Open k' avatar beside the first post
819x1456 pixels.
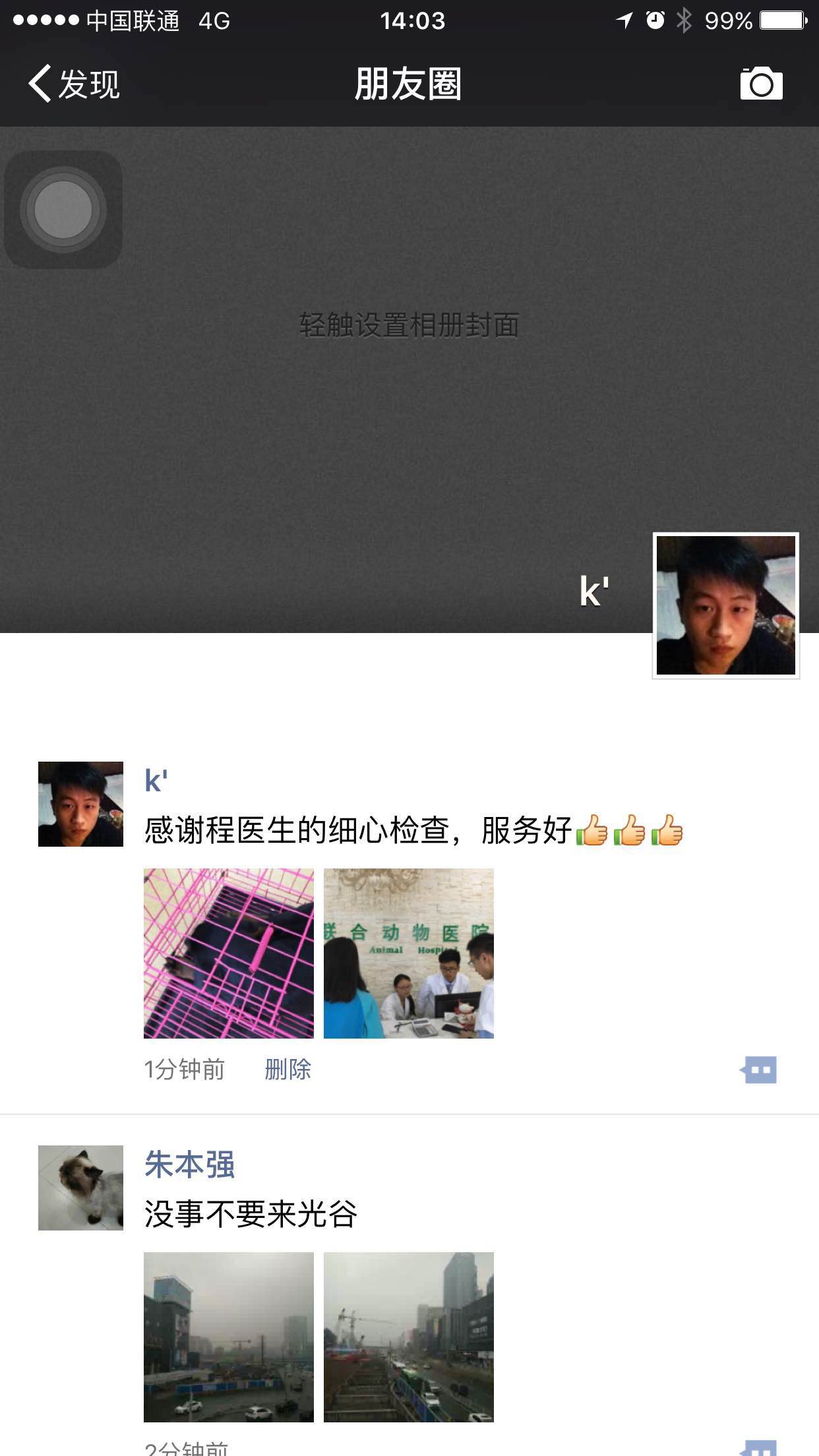80,804
